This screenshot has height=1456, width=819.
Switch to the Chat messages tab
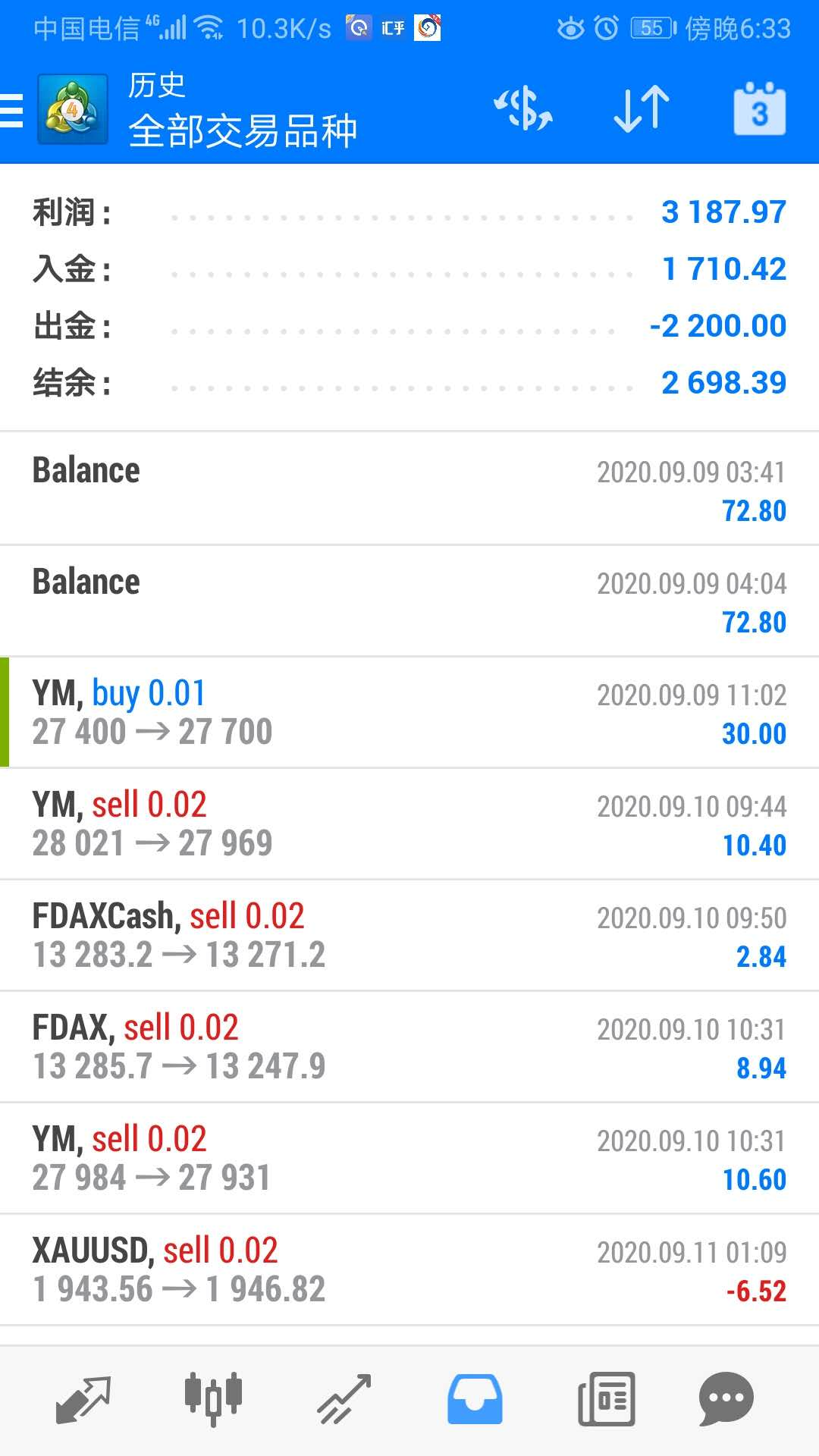tap(726, 1399)
